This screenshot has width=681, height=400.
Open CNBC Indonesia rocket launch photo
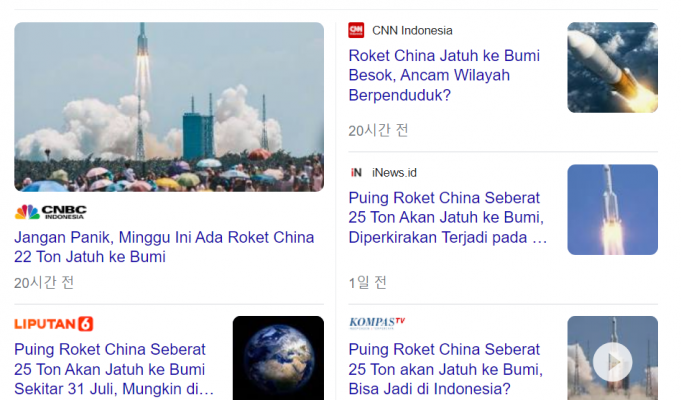point(169,106)
